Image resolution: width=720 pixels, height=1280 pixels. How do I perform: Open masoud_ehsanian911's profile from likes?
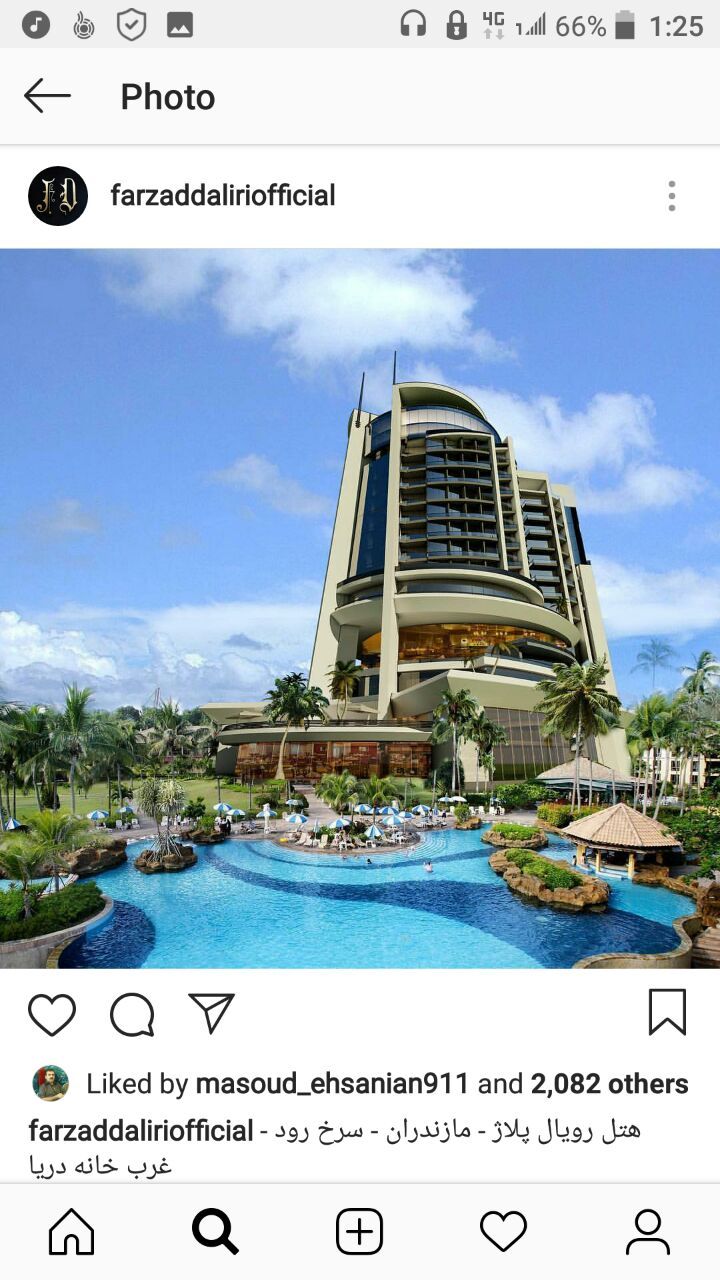[x=332, y=1084]
